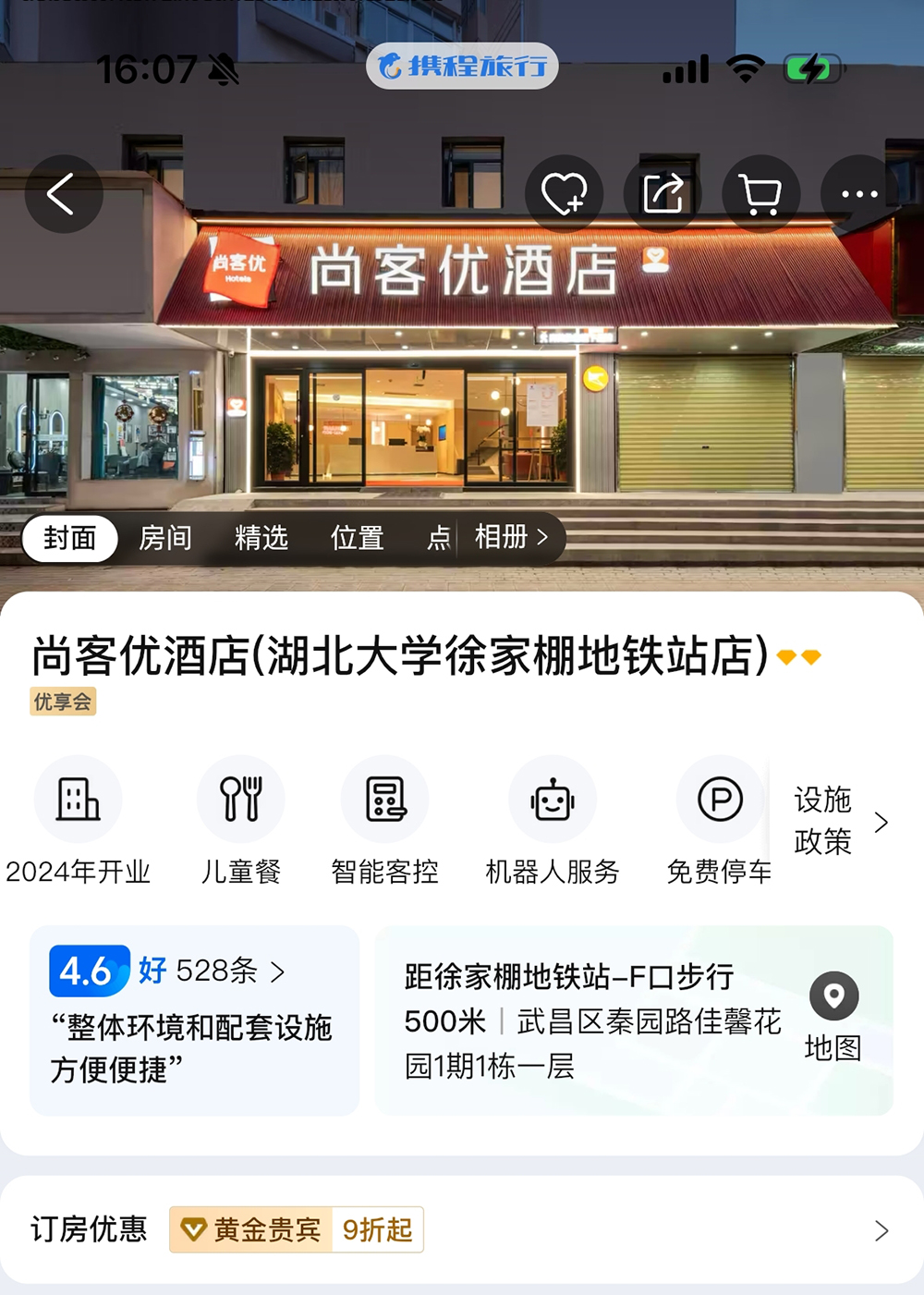Open the shopping cart

[760, 194]
